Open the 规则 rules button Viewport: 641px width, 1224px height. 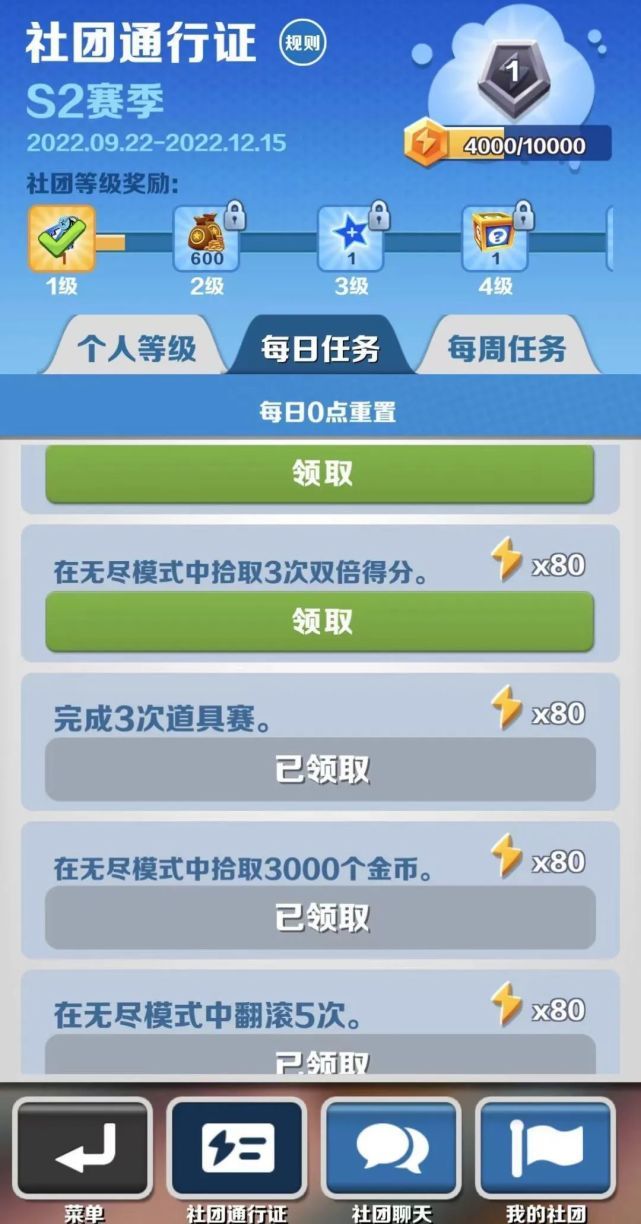pos(302,43)
